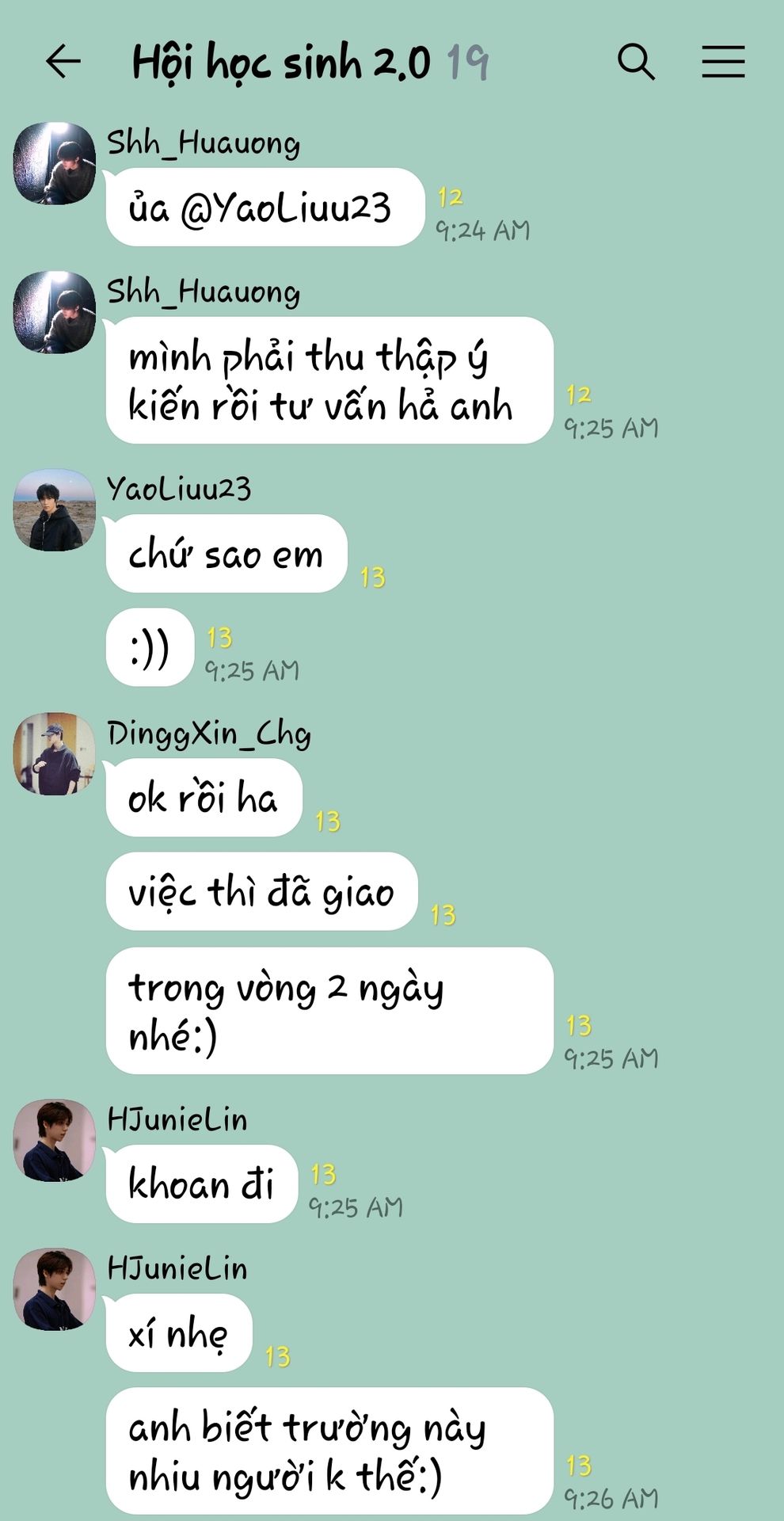
Task: Open Shh_Huauong's avatar beside the "ủa @YaoLiuu23" message
Action: pyautogui.click(x=55, y=164)
